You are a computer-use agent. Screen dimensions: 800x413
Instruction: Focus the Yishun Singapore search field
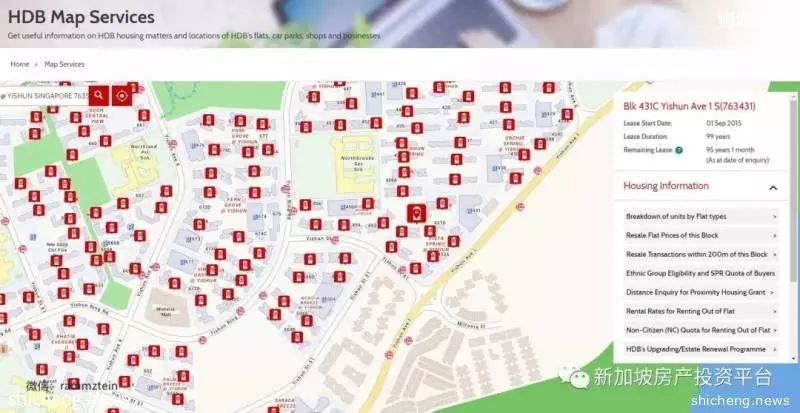click(45, 95)
